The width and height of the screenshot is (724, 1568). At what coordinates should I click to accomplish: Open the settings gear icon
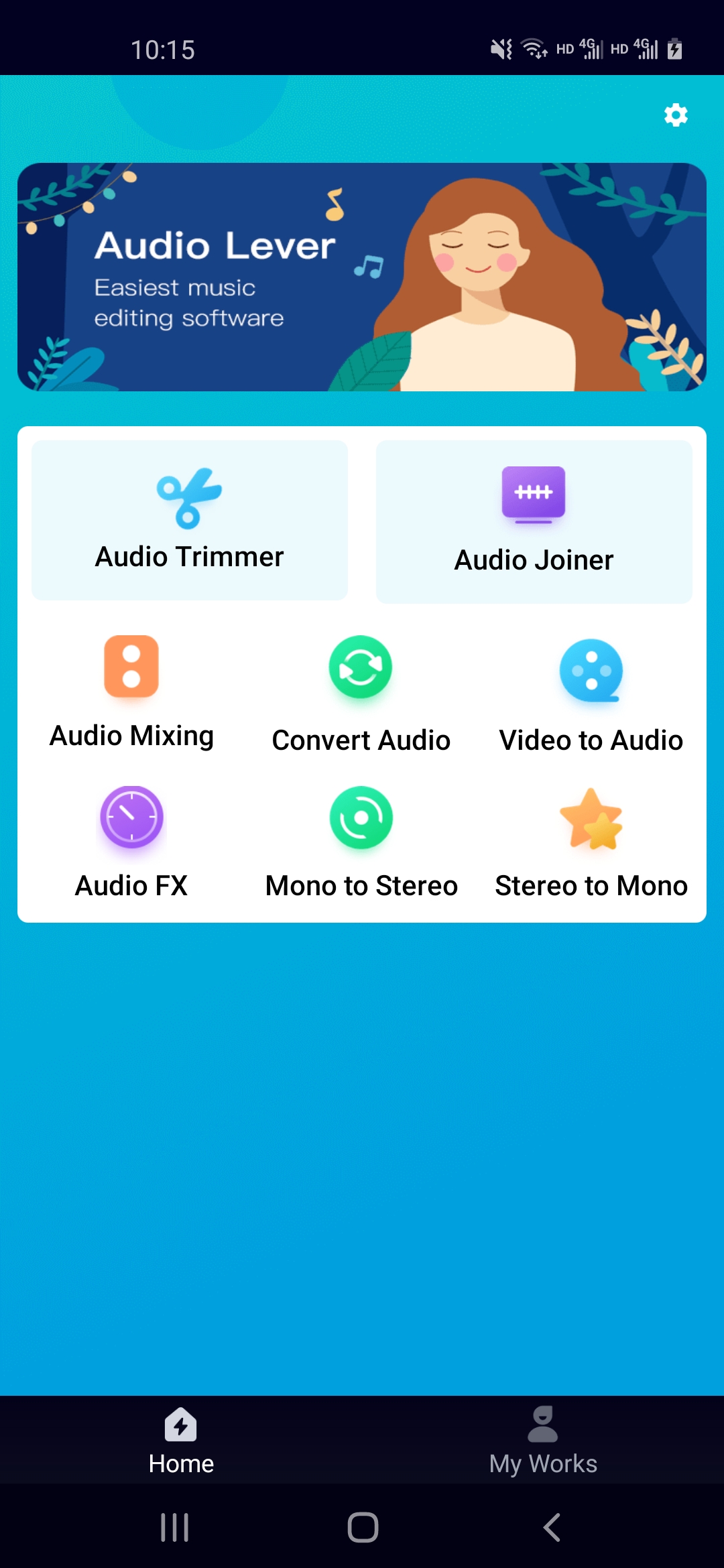click(676, 115)
